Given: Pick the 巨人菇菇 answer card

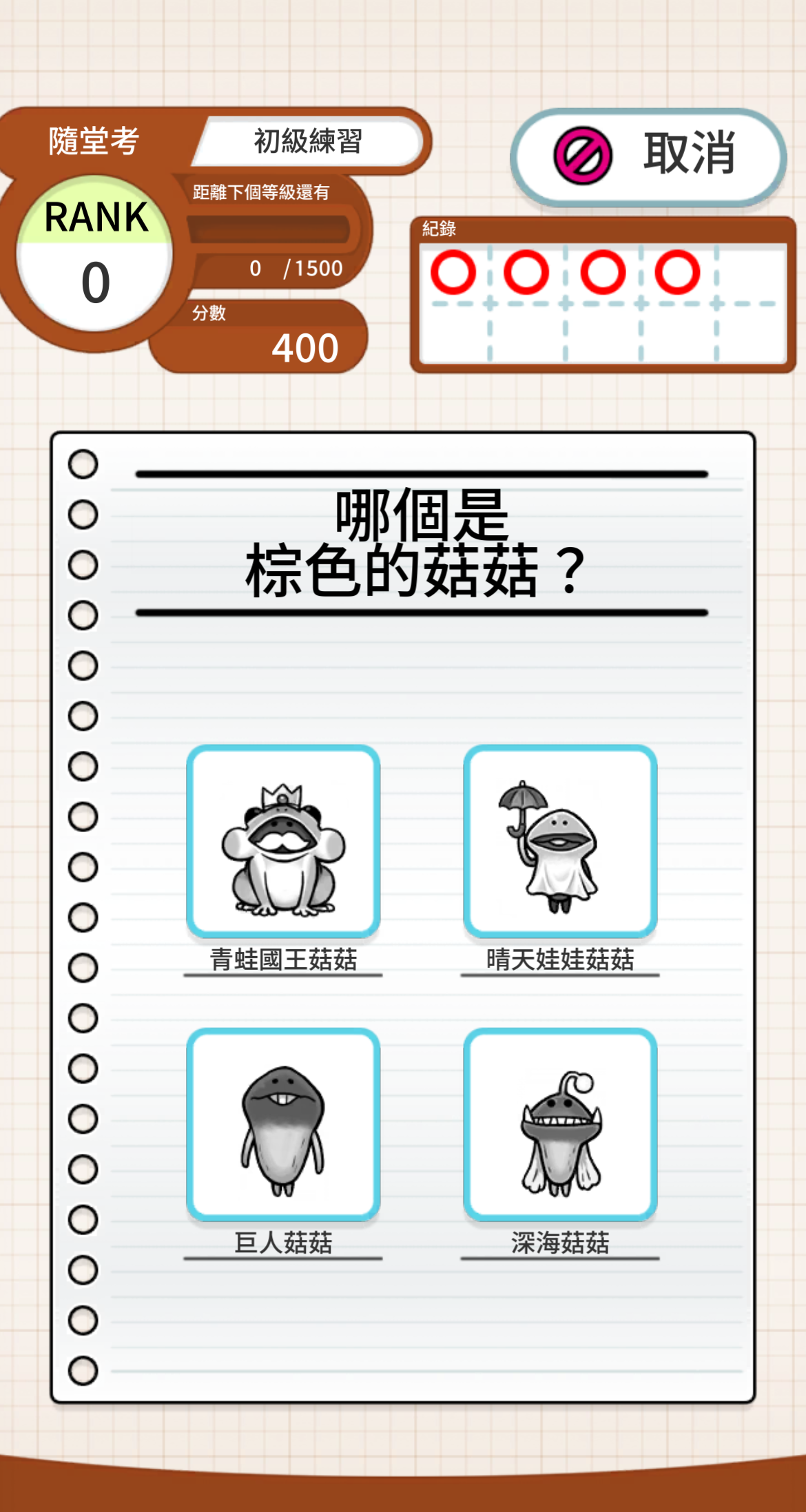Looking at the screenshot, I should (x=283, y=1125).
